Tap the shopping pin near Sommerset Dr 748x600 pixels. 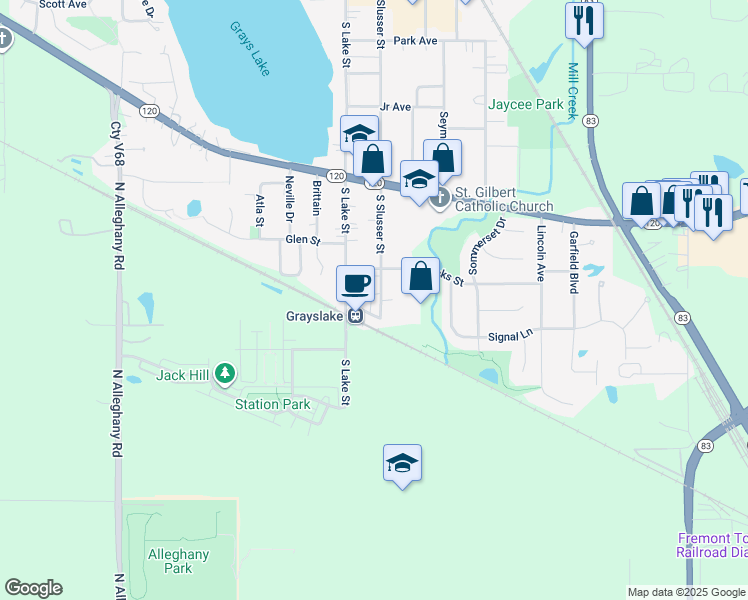tap(420, 275)
